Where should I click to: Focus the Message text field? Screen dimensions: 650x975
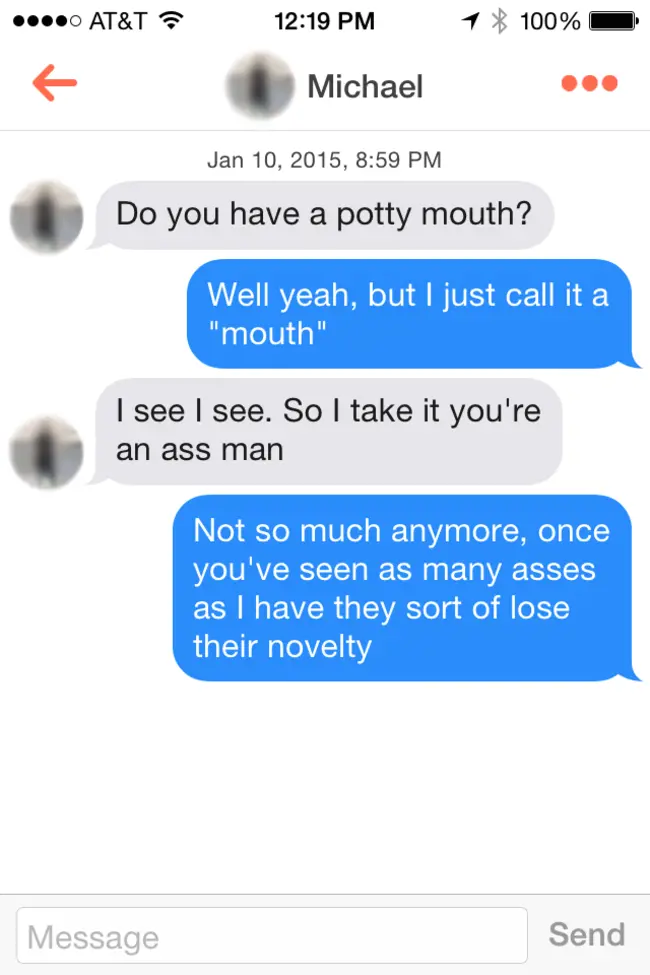(272, 936)
